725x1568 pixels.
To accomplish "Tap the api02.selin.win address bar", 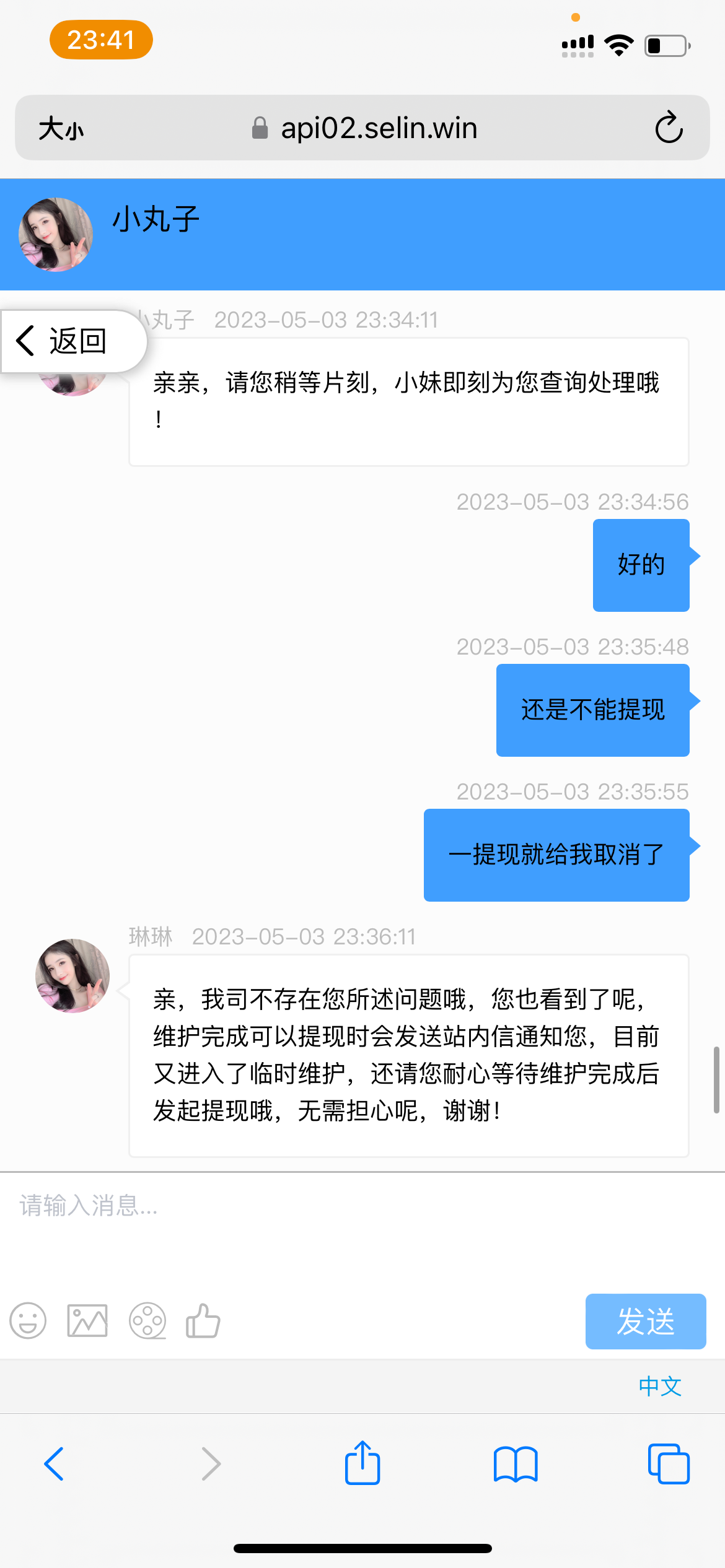I will (364, 128).
